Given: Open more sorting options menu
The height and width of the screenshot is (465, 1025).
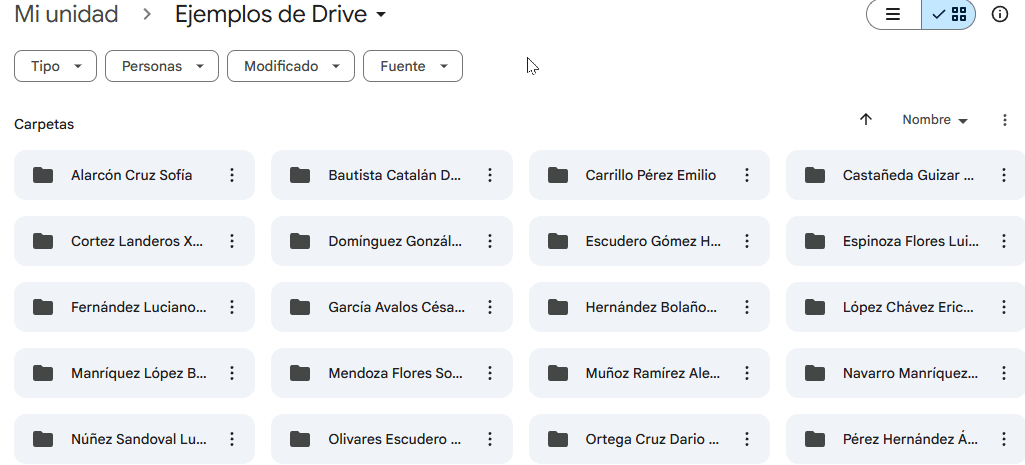Looking at the screenshot, I should tap(1005, 120).
